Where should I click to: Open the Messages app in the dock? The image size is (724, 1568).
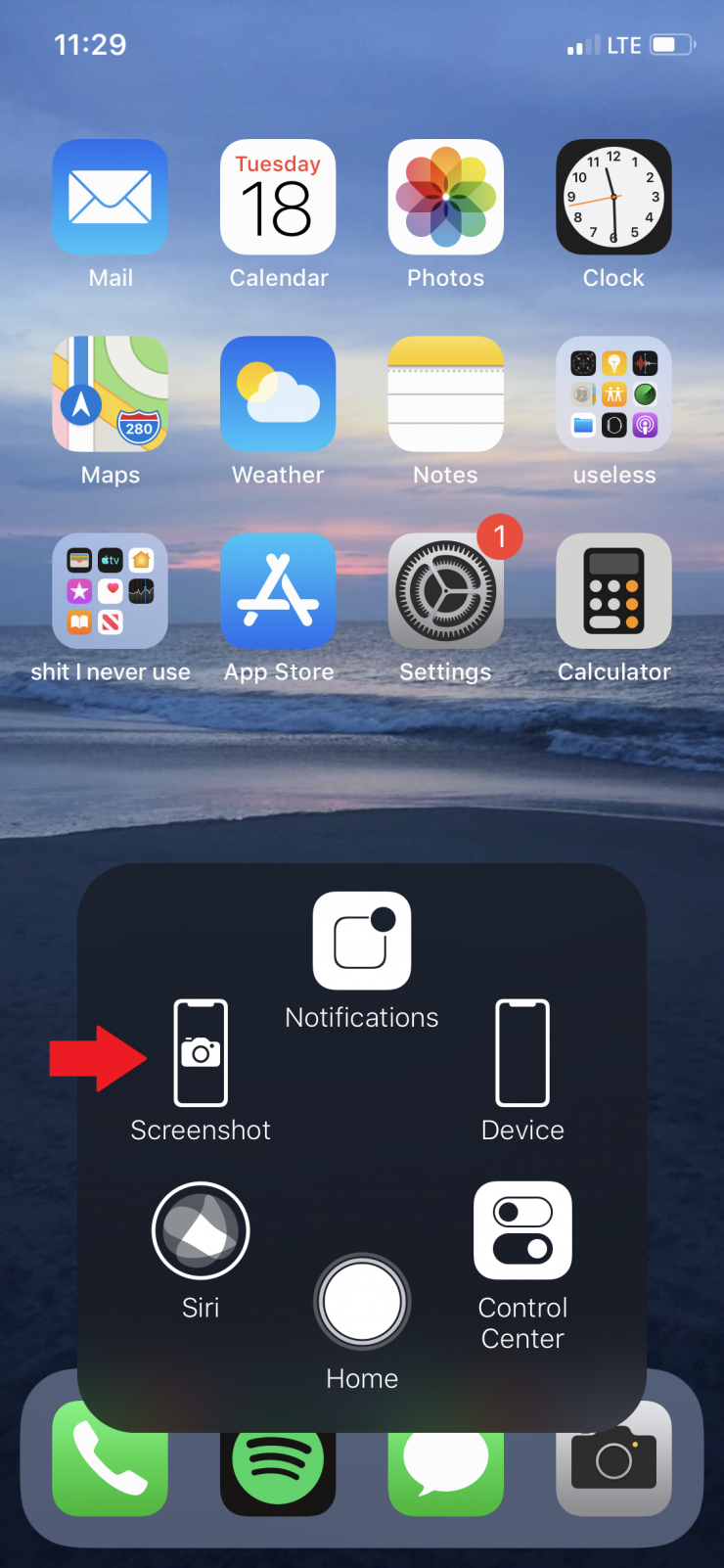(x=445, y=1457)
